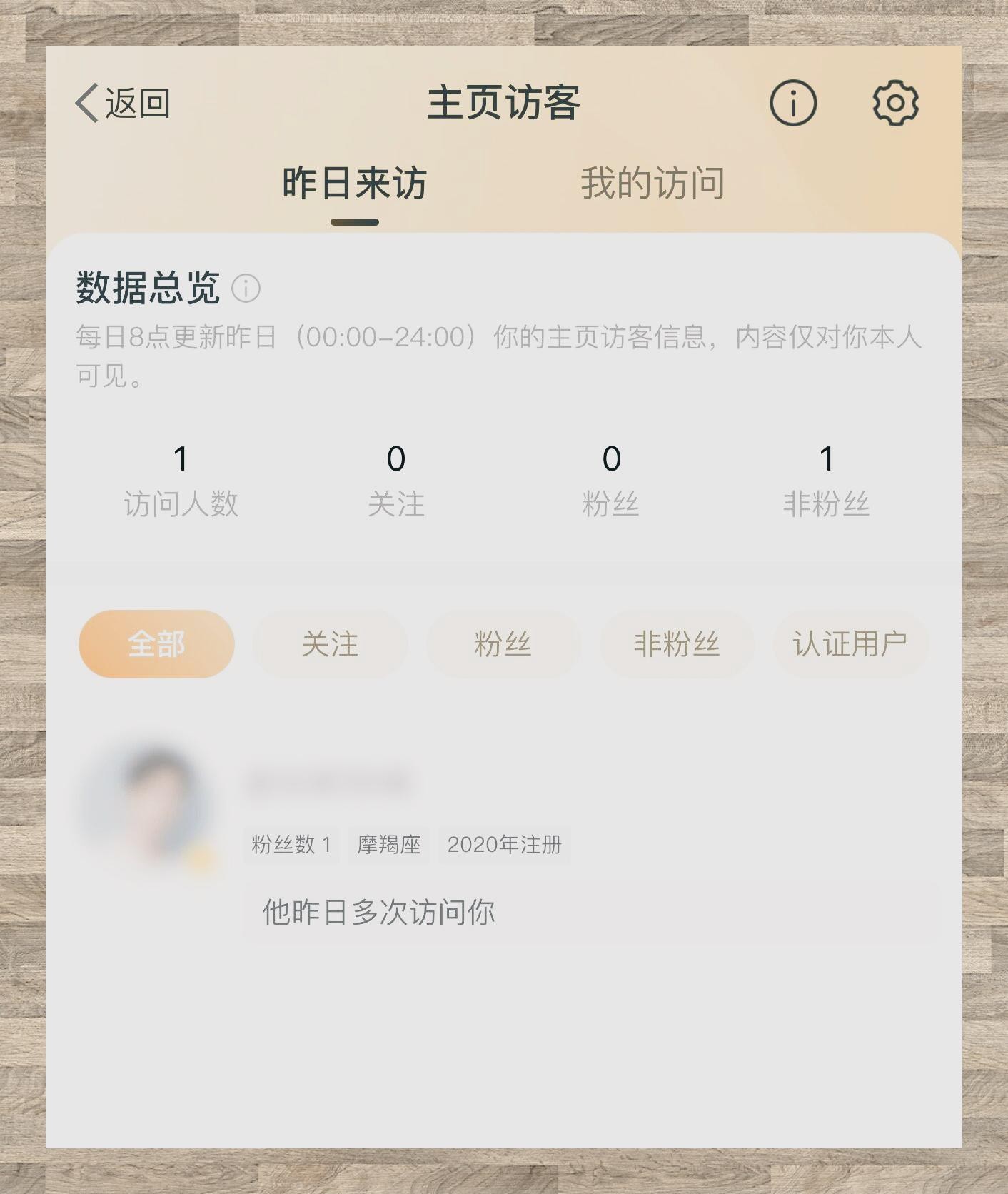
Task: Select the 全部 filter chip
Action: pos(156,643)
